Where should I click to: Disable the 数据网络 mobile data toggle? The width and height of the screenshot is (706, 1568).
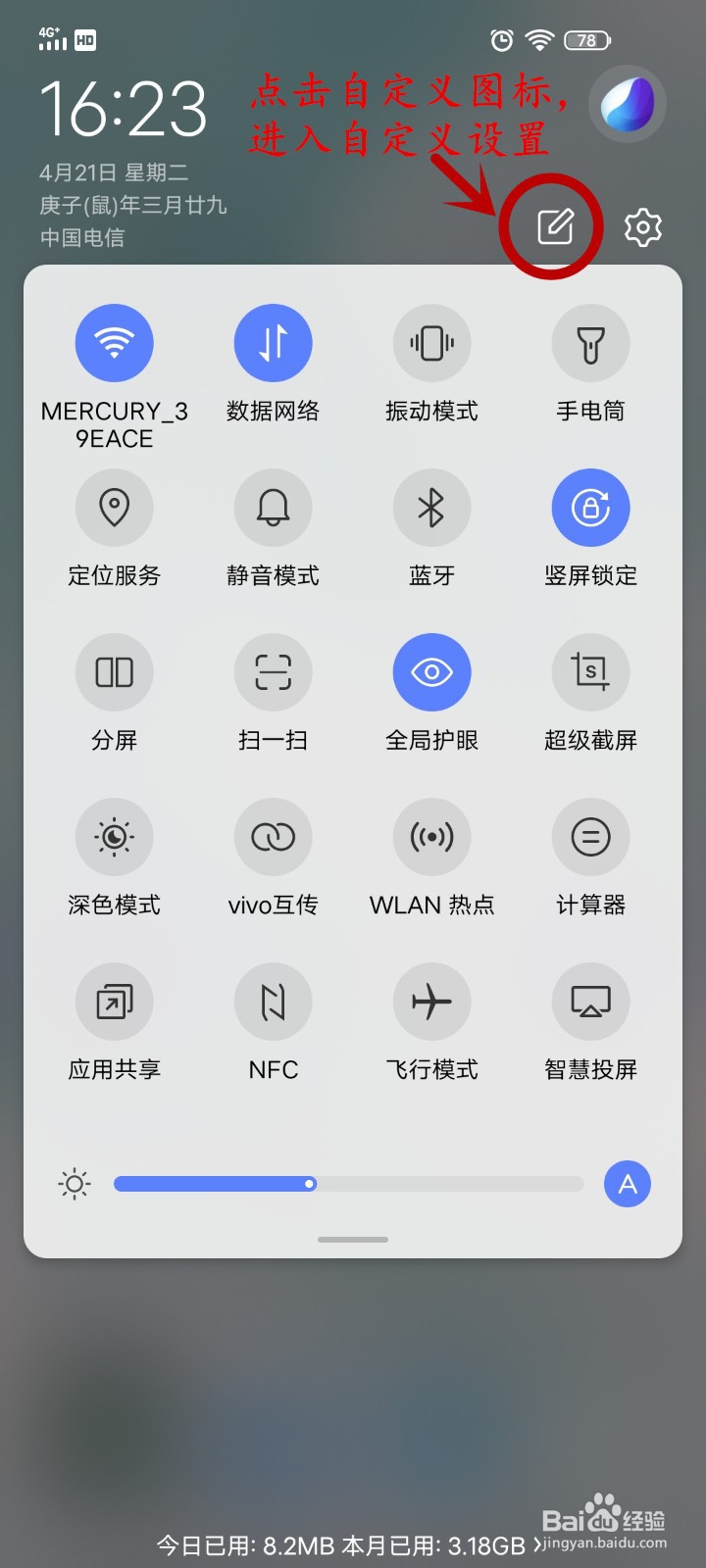(x=273, y=342)
